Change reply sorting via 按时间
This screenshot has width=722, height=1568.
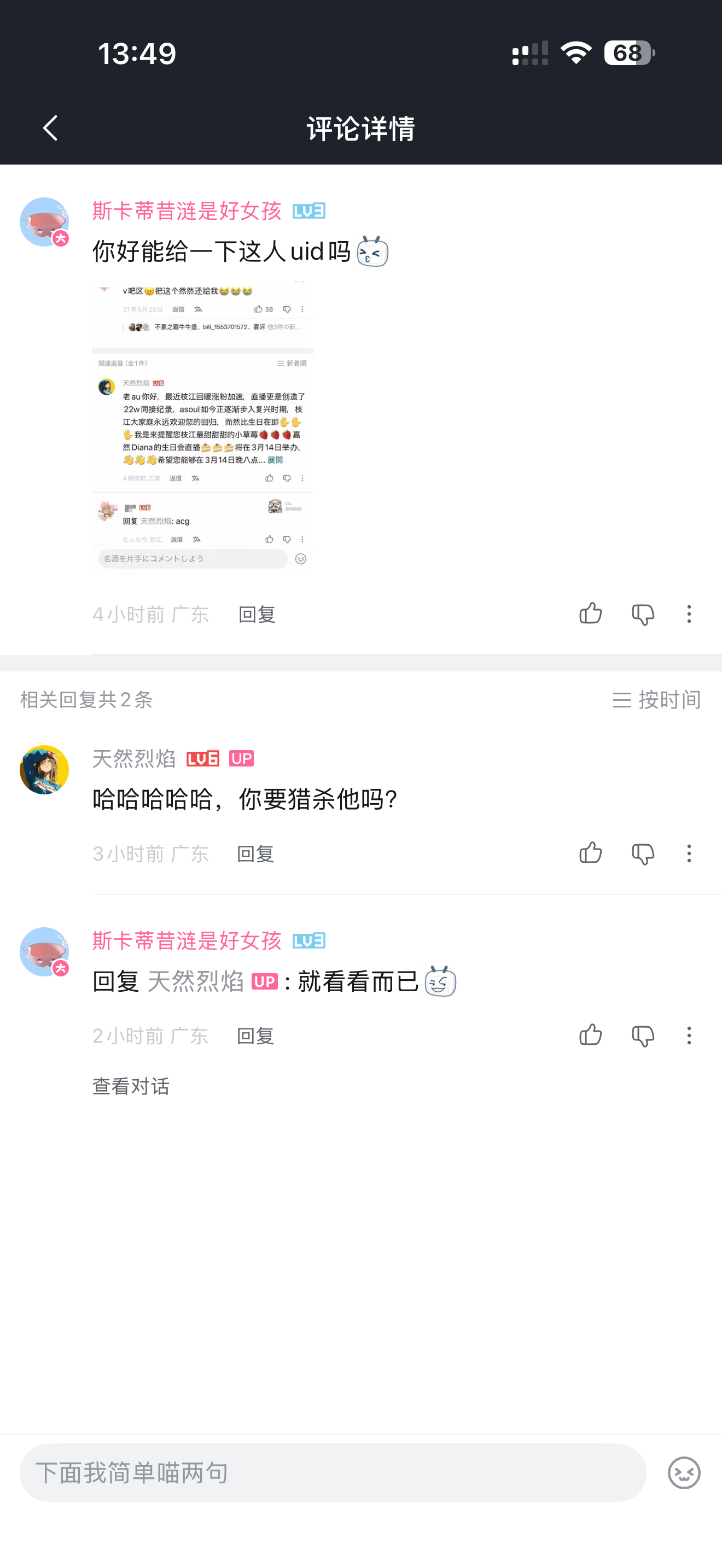656,699
